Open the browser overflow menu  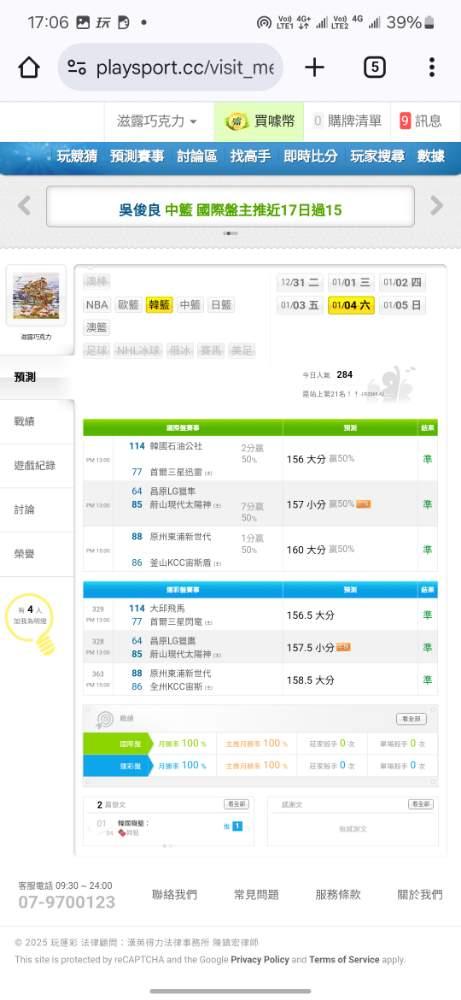click(x=432, y=67)
